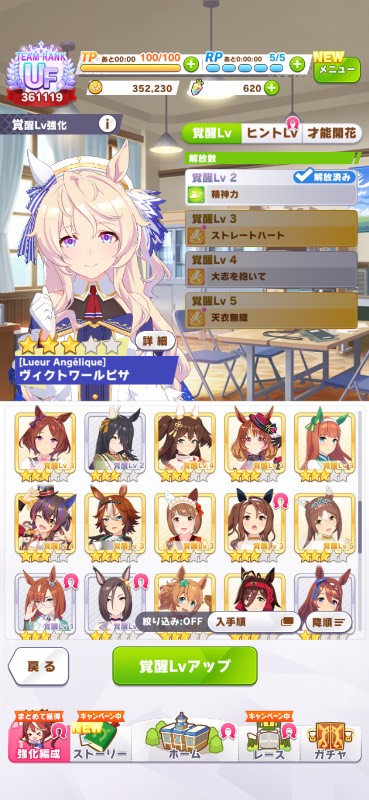Open the 絞り込み filter button
Viewport: 369px width, 800px height.
point(172,621)
